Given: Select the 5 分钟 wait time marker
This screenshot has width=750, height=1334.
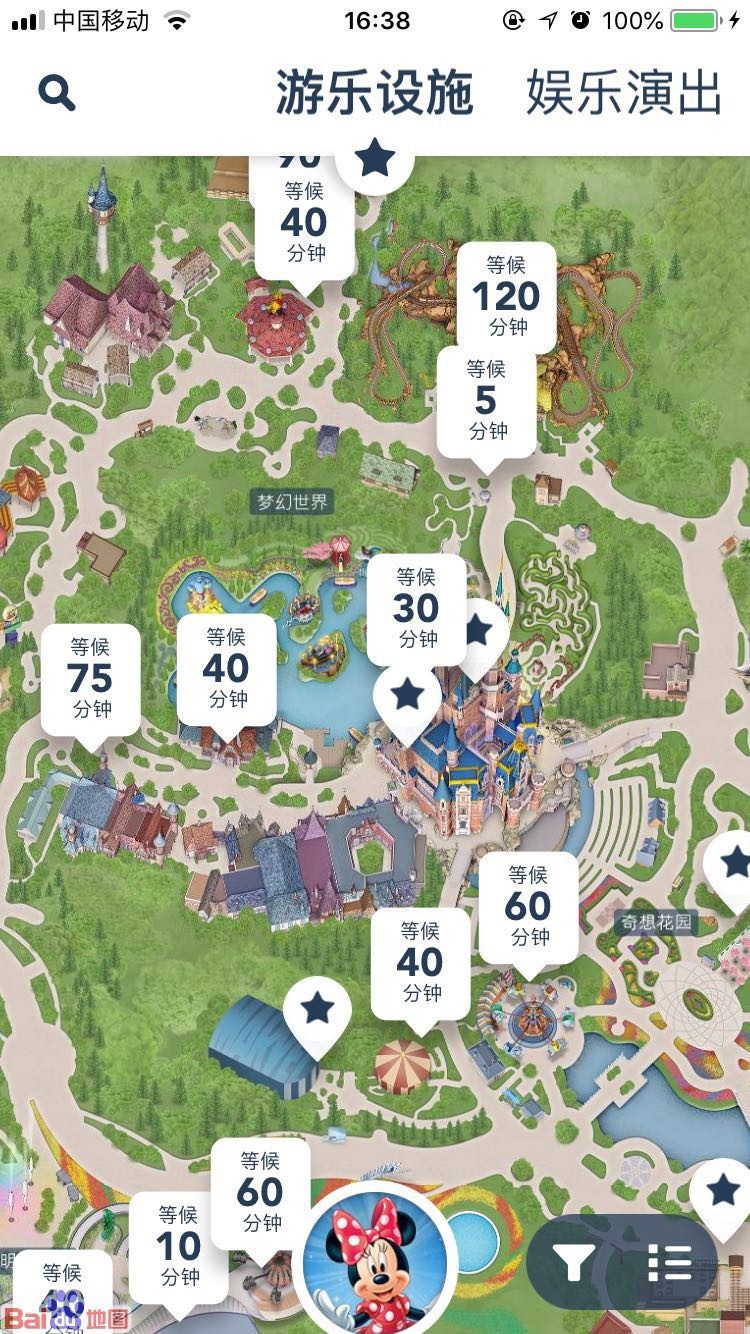Looking at the screenshot, I should tap(486, 400).
